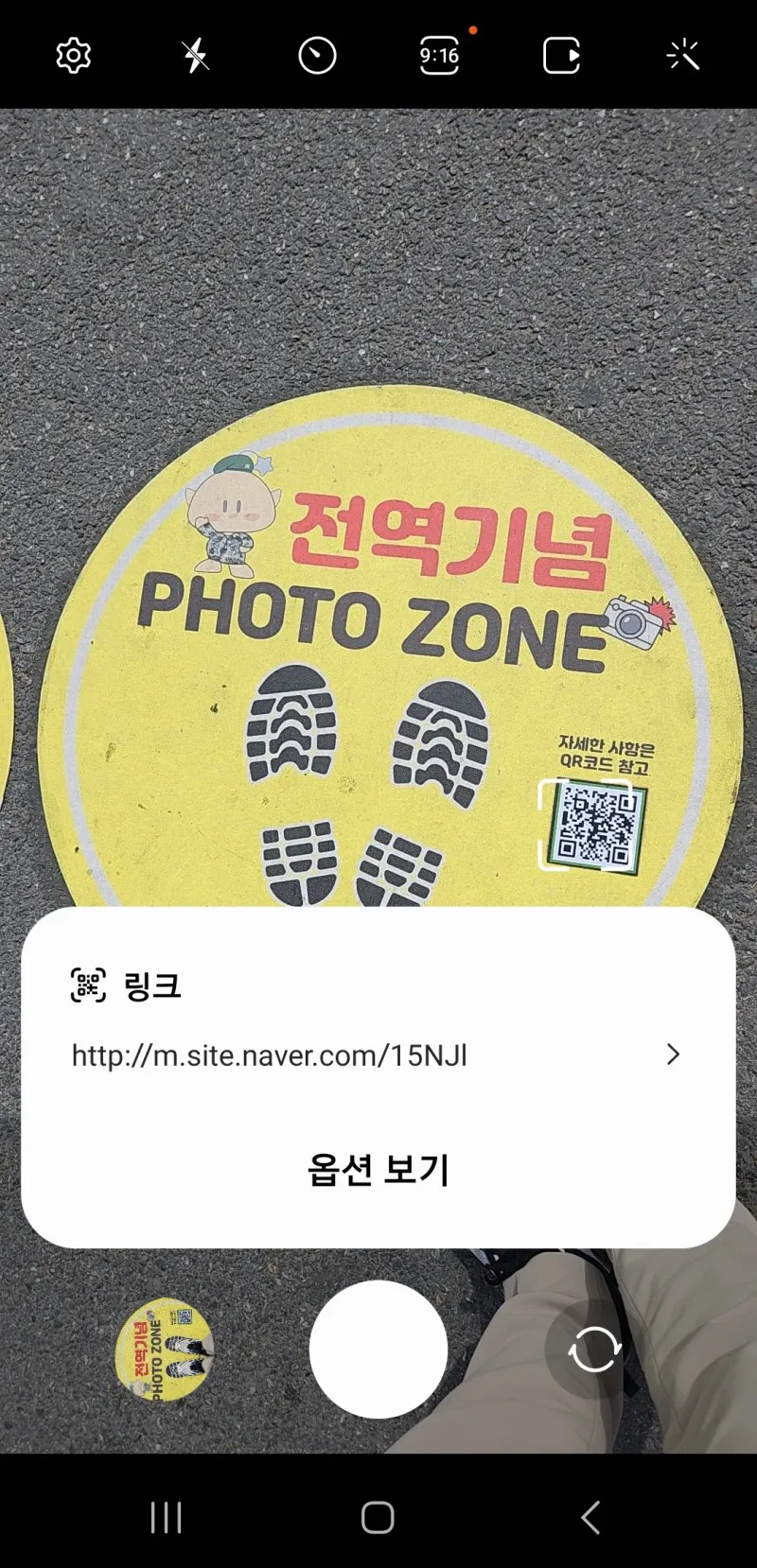The width and height of the screenshot is (757, 1568).
Task: Toggle the flash icon
Action: (x=195, y=56)
